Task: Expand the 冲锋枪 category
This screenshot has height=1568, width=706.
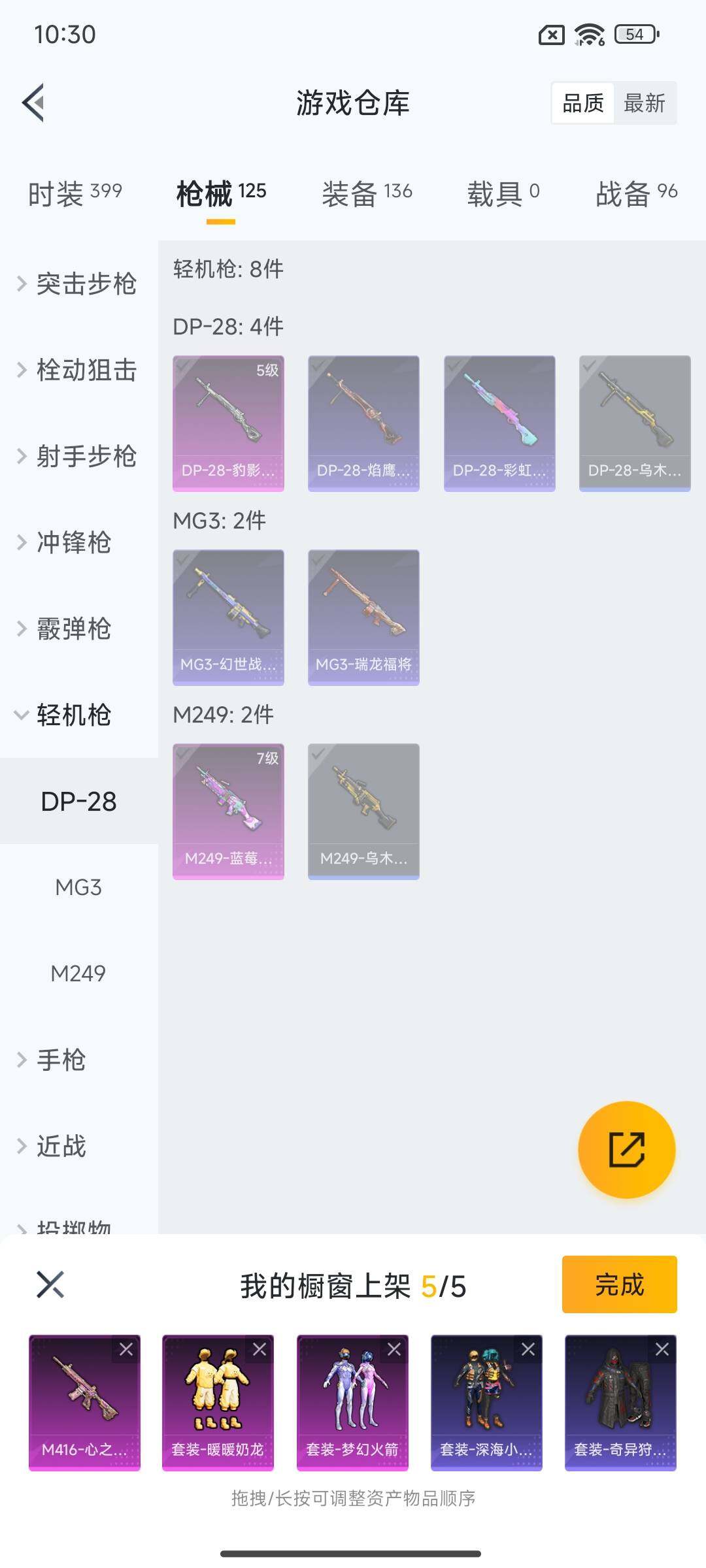Action: coord(65,542)
